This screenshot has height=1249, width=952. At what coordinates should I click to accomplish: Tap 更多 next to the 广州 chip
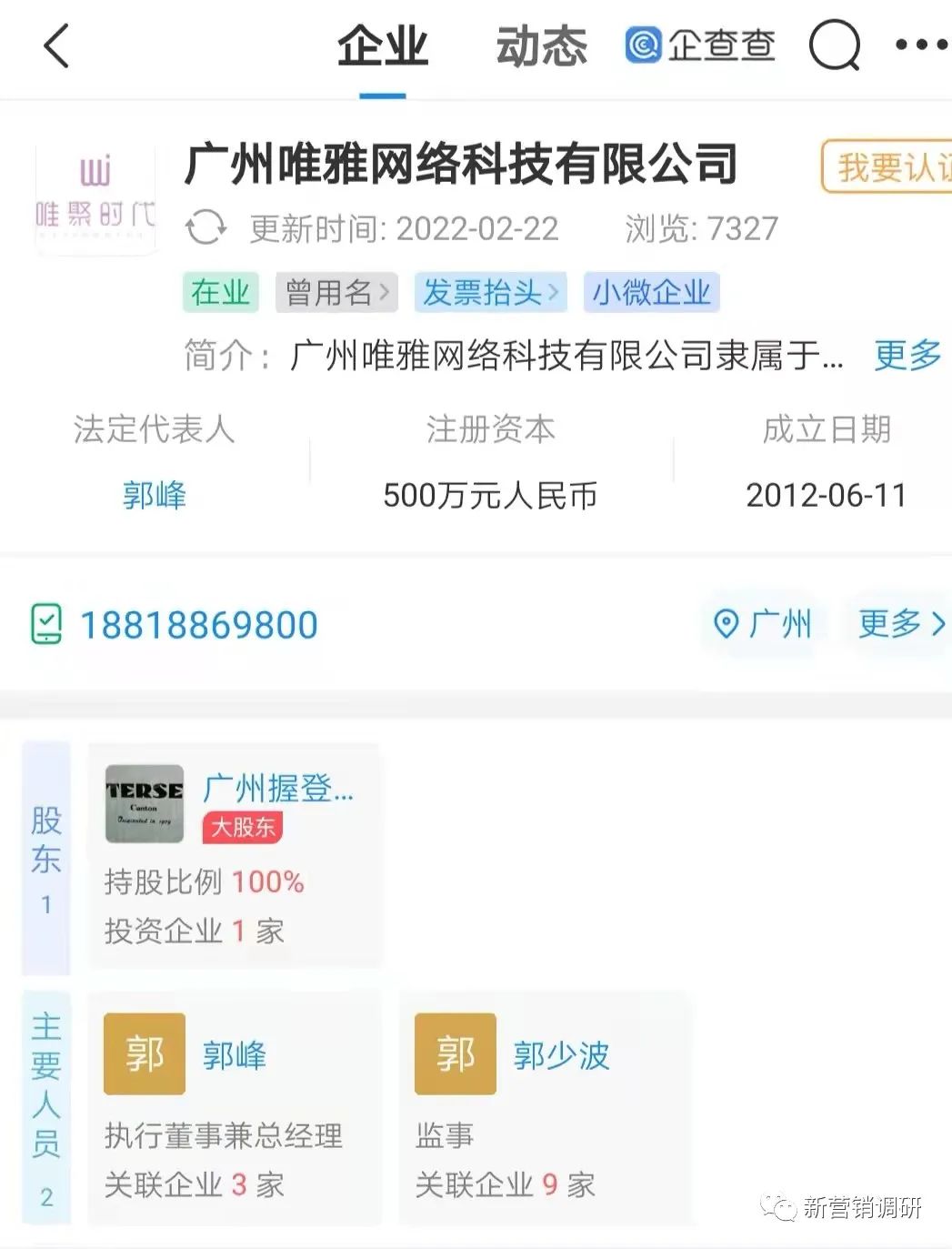[x=900, y=624]
